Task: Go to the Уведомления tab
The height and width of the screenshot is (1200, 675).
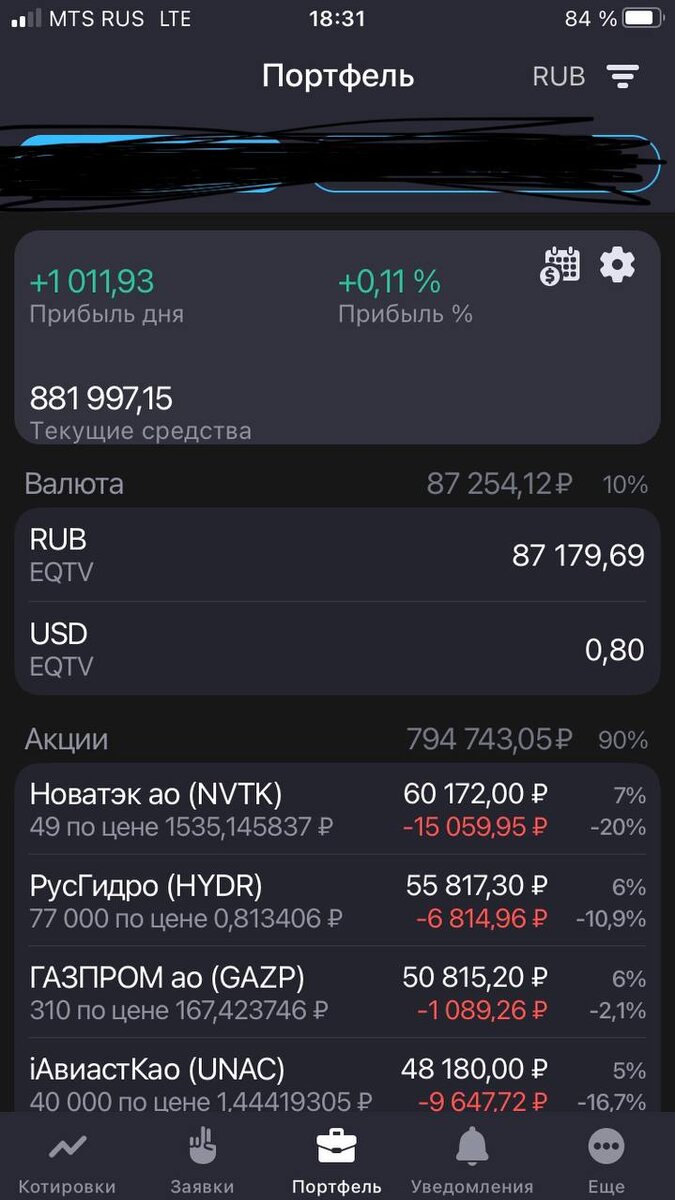Action: tap(472, 1162)
